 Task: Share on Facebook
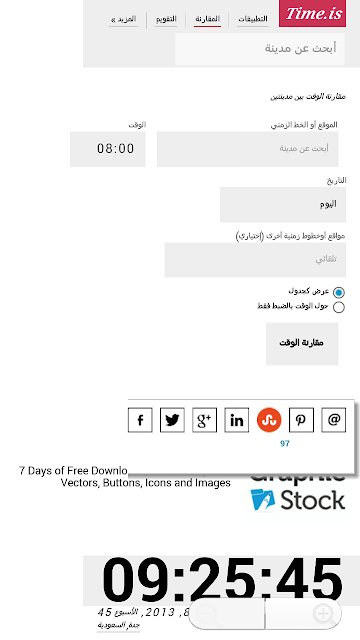[140, 420]
